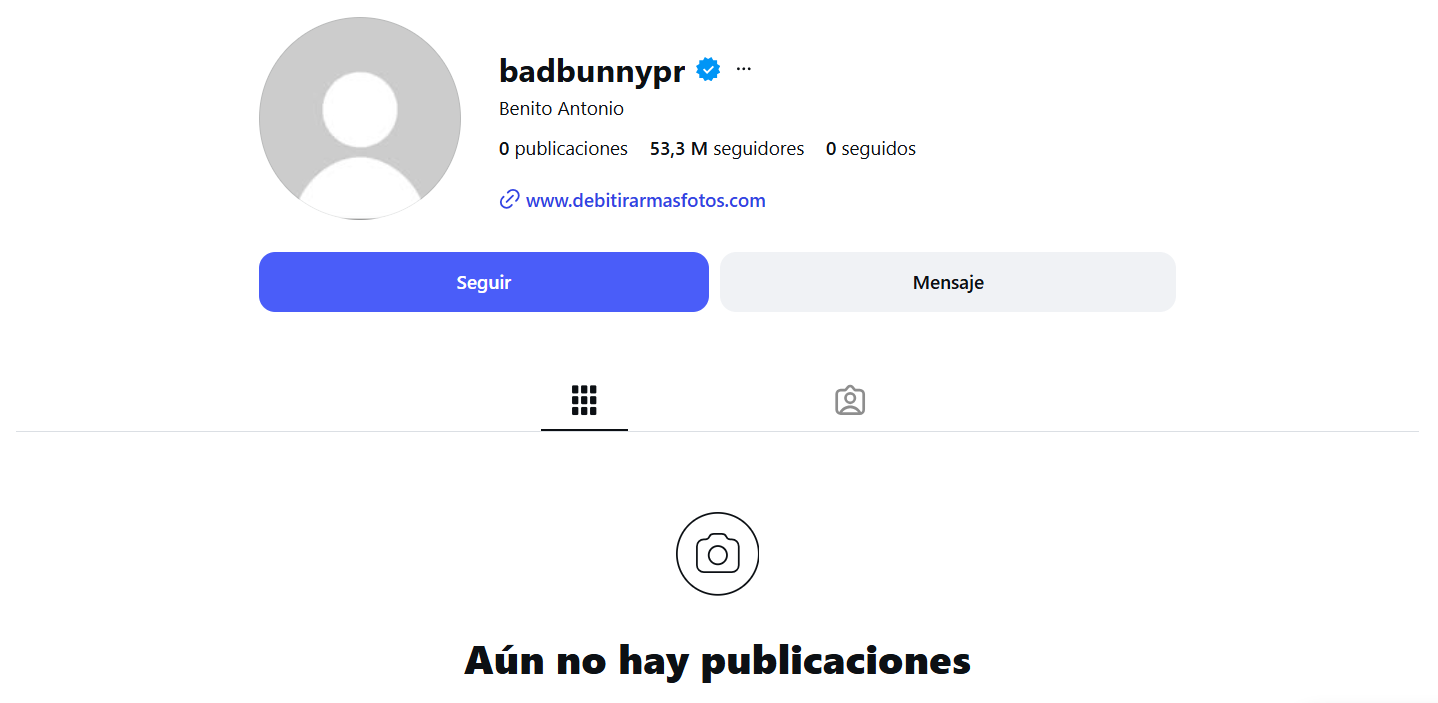Image resolution: width=1438 pixels, height=703 pixels.
Task: View the 0 seguidos list
Action: pos(870,149)
